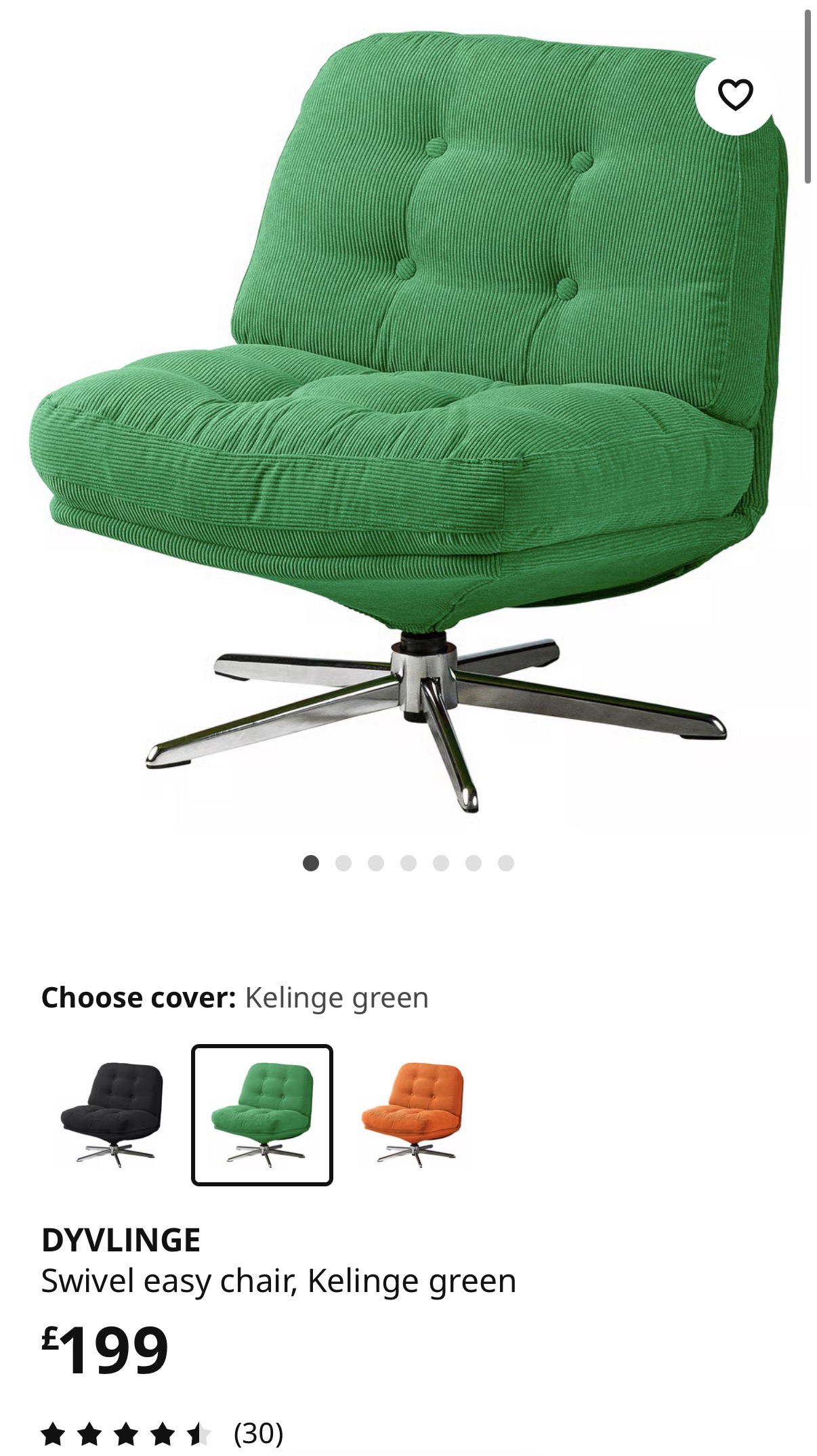This screenshot has width=817, height=1456.
Task: Select the orange cover option
Action: pyautogui.click(x=413, y=1115)
